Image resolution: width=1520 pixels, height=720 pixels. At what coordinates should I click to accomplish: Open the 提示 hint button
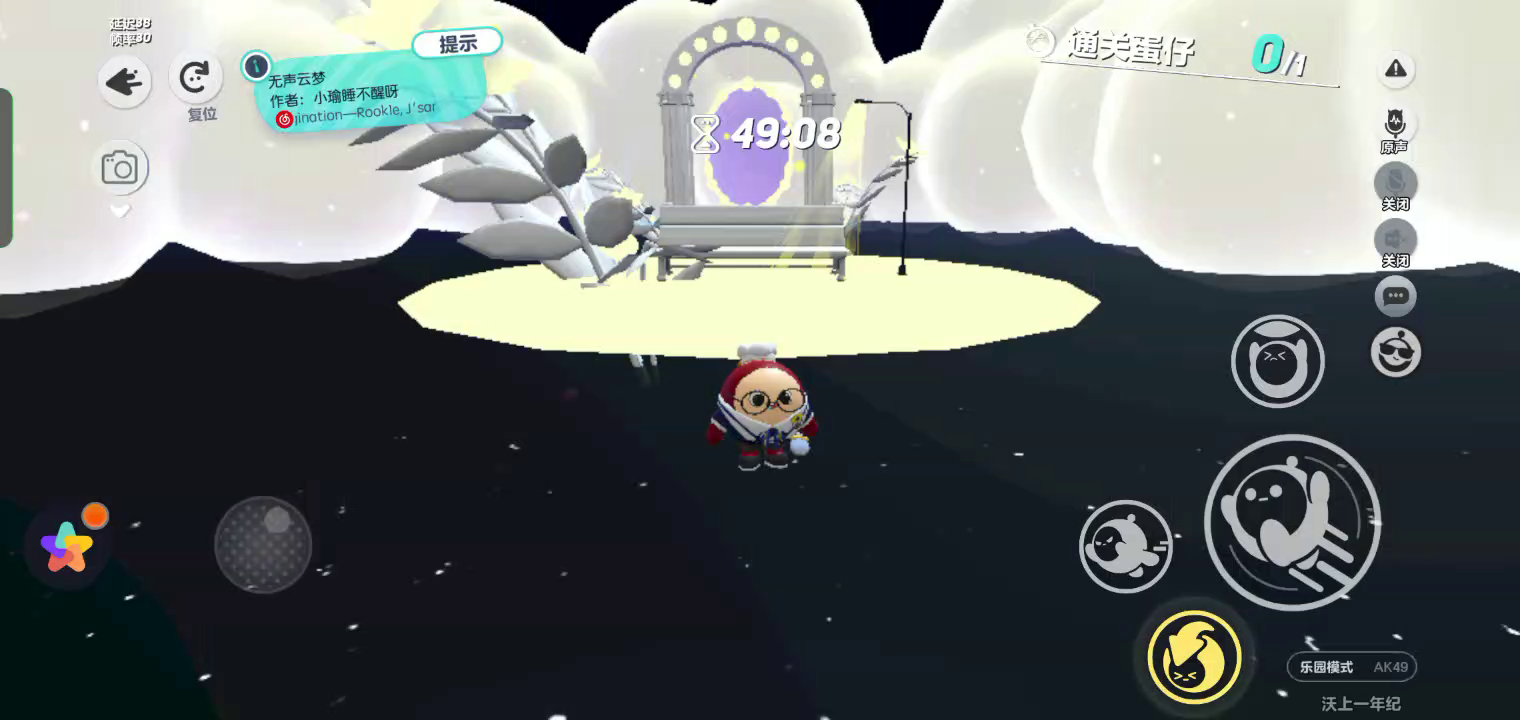coord(457,43)
